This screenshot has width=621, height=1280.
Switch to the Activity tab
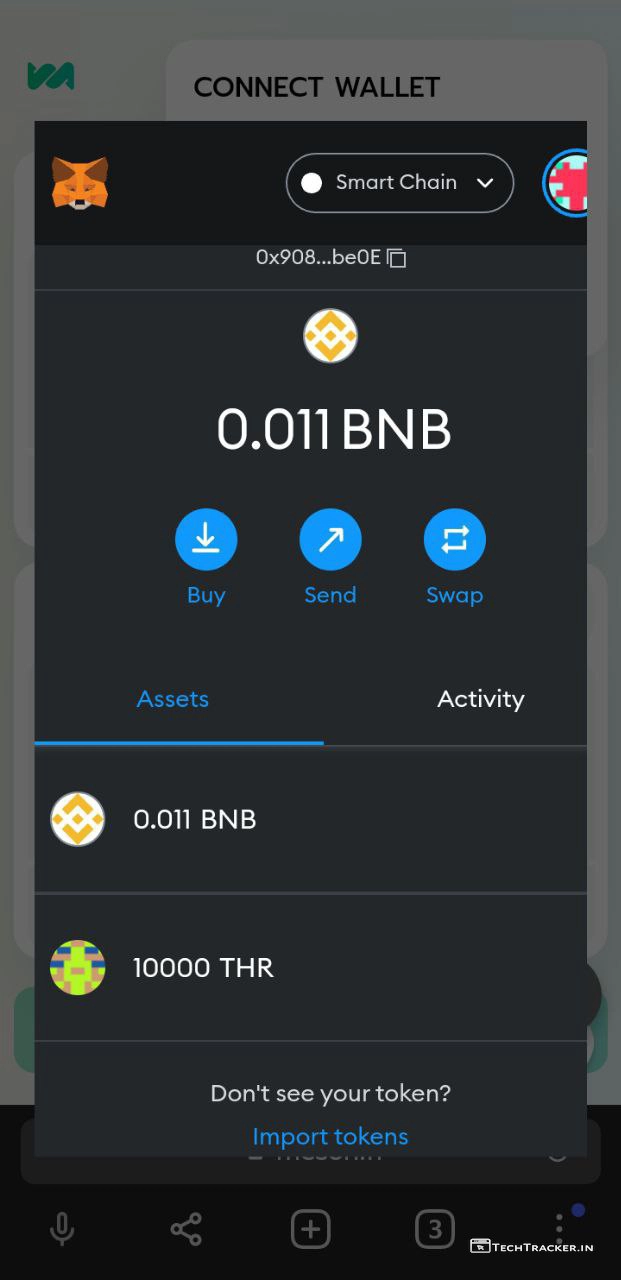[480, 699]
